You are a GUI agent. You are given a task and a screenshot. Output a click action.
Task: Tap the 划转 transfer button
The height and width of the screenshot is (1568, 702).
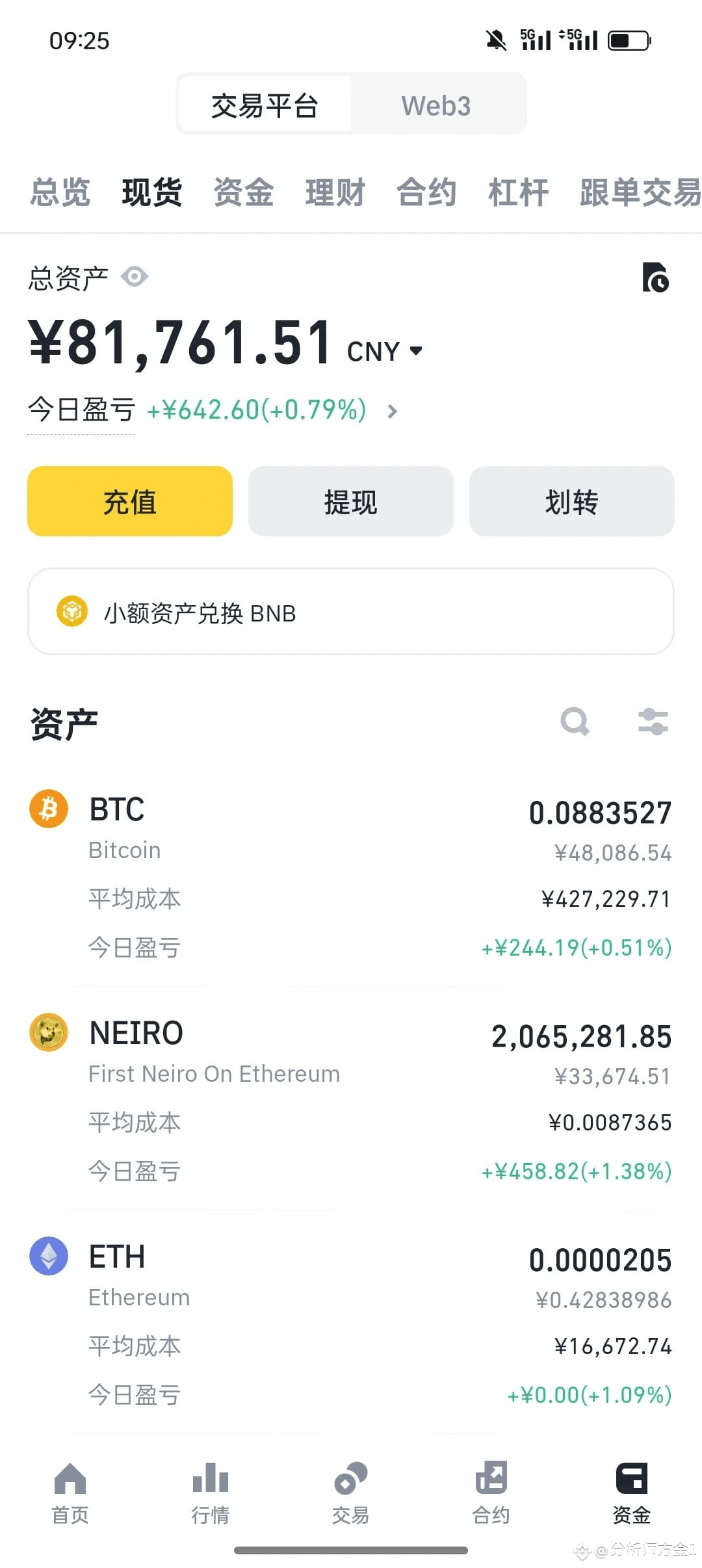tap(572, 501)
